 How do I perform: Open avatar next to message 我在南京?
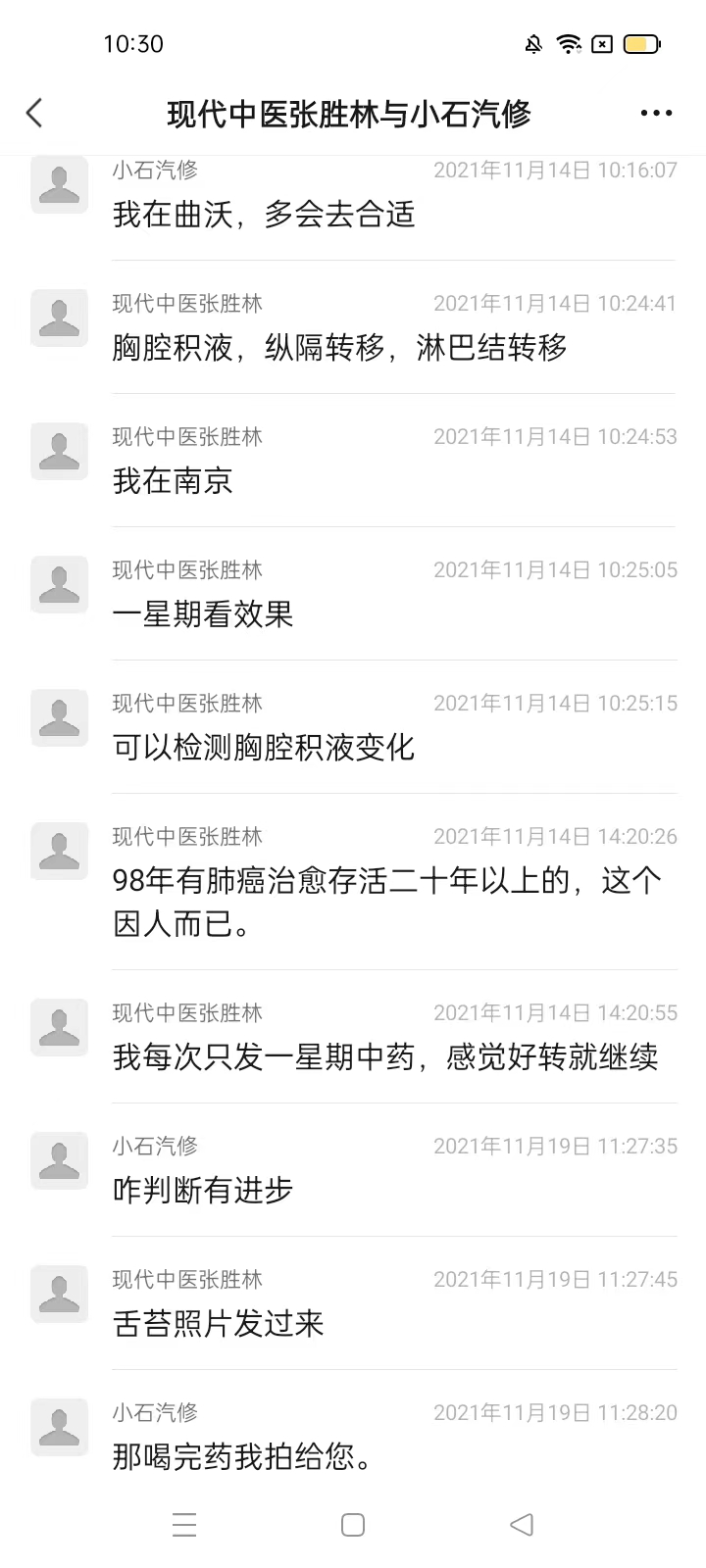point(60,451)
